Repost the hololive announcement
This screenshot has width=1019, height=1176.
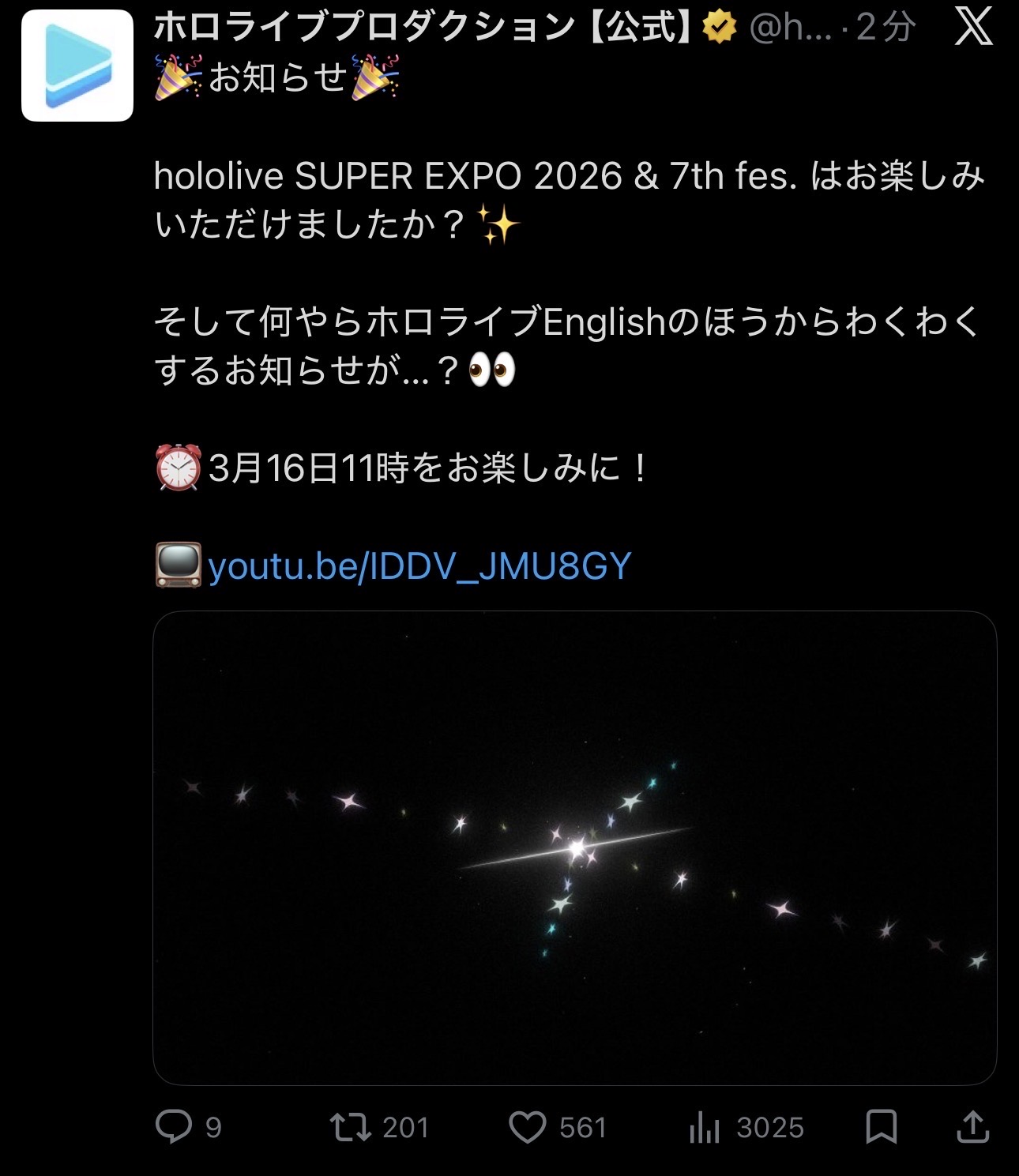click(351, 1127)
